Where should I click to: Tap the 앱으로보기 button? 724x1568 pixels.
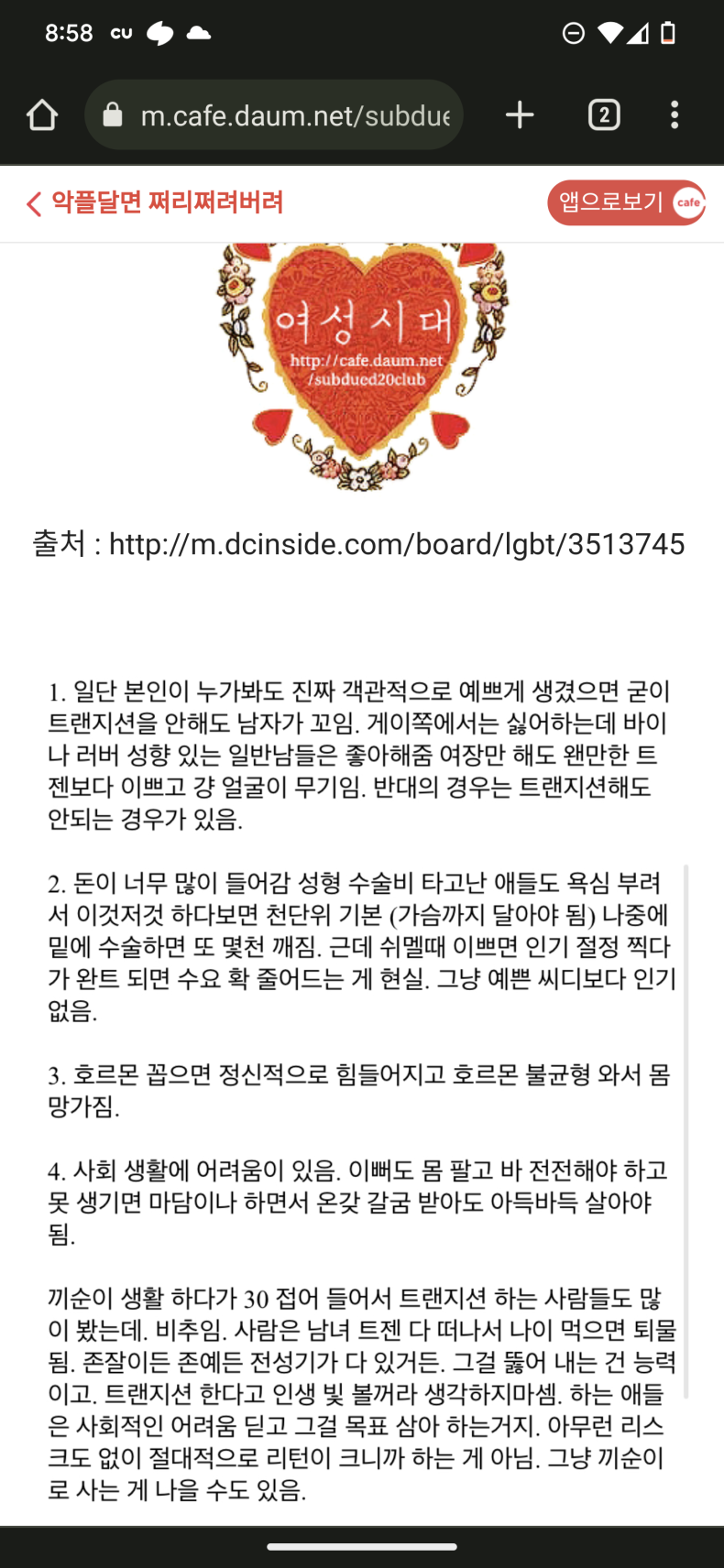click(626, 202)
